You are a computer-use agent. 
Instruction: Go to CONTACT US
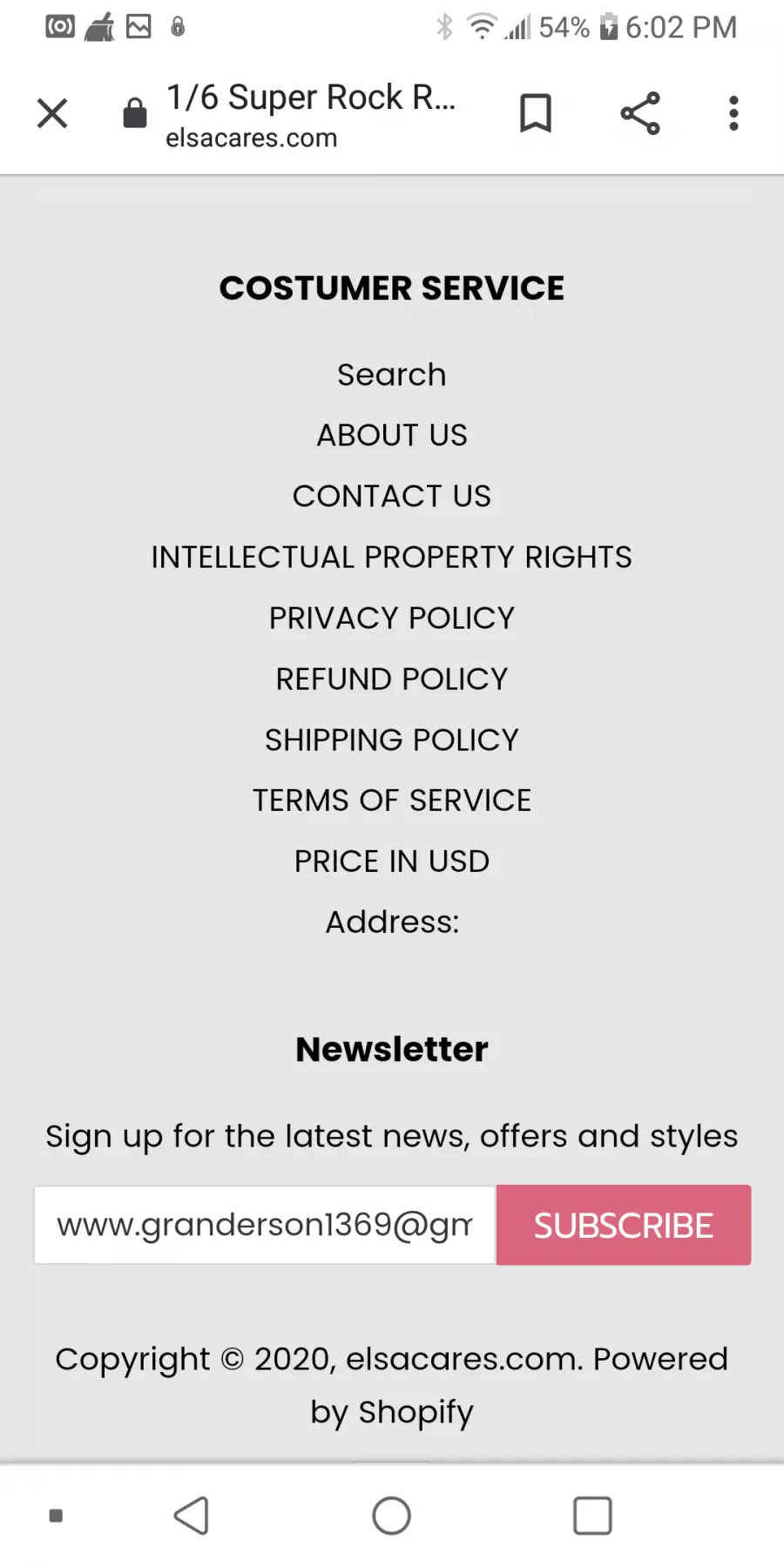pos(392,496)
